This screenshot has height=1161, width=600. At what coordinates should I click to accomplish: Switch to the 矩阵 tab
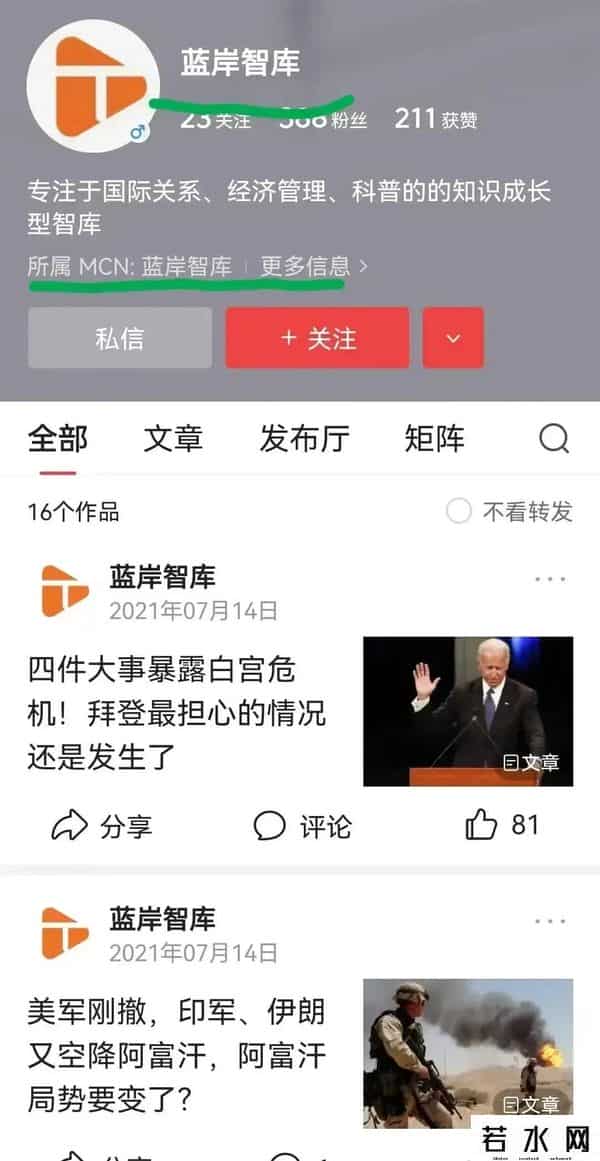pos(434,438)
